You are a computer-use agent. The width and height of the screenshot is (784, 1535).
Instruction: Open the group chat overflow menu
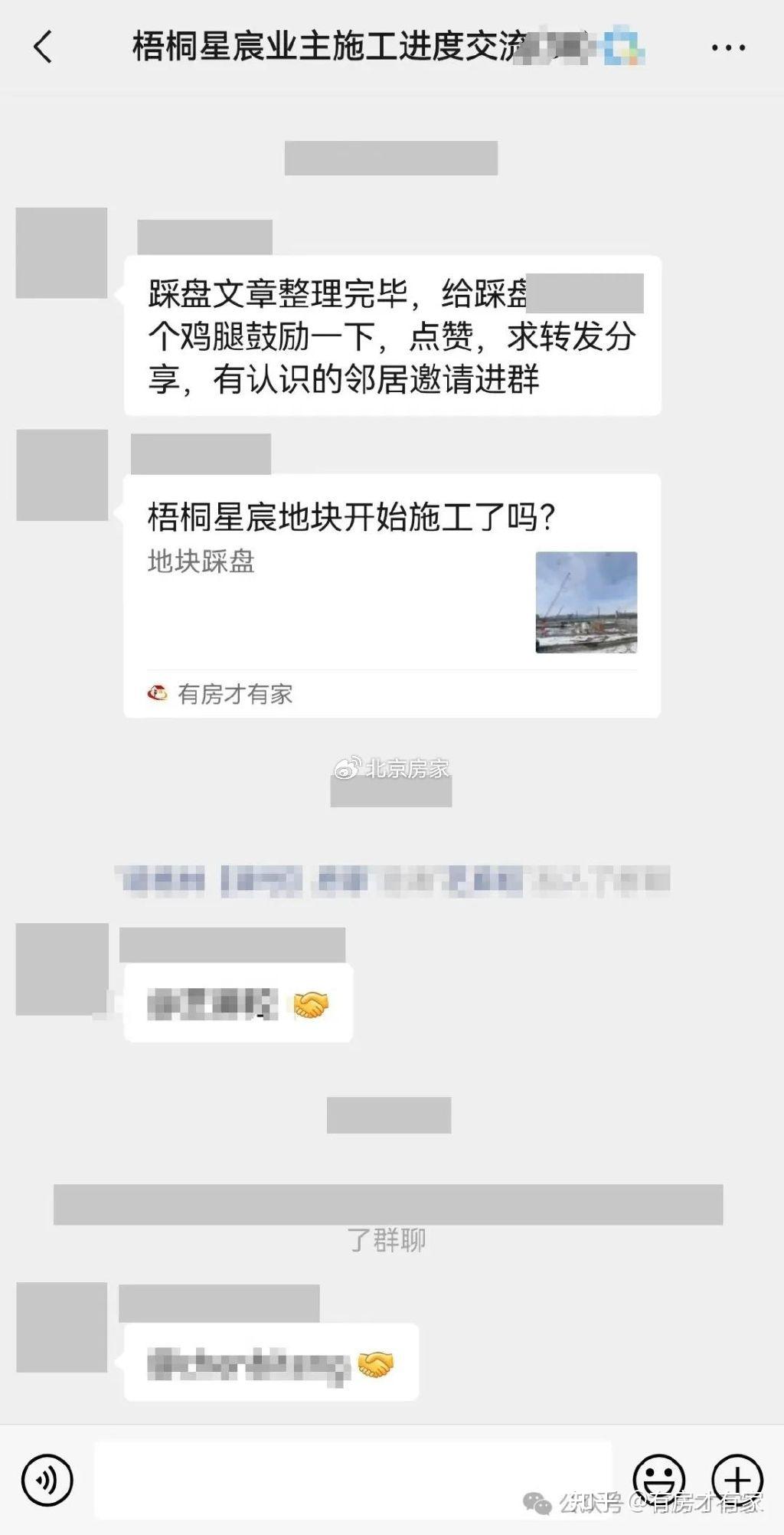[x=727, y=47]
